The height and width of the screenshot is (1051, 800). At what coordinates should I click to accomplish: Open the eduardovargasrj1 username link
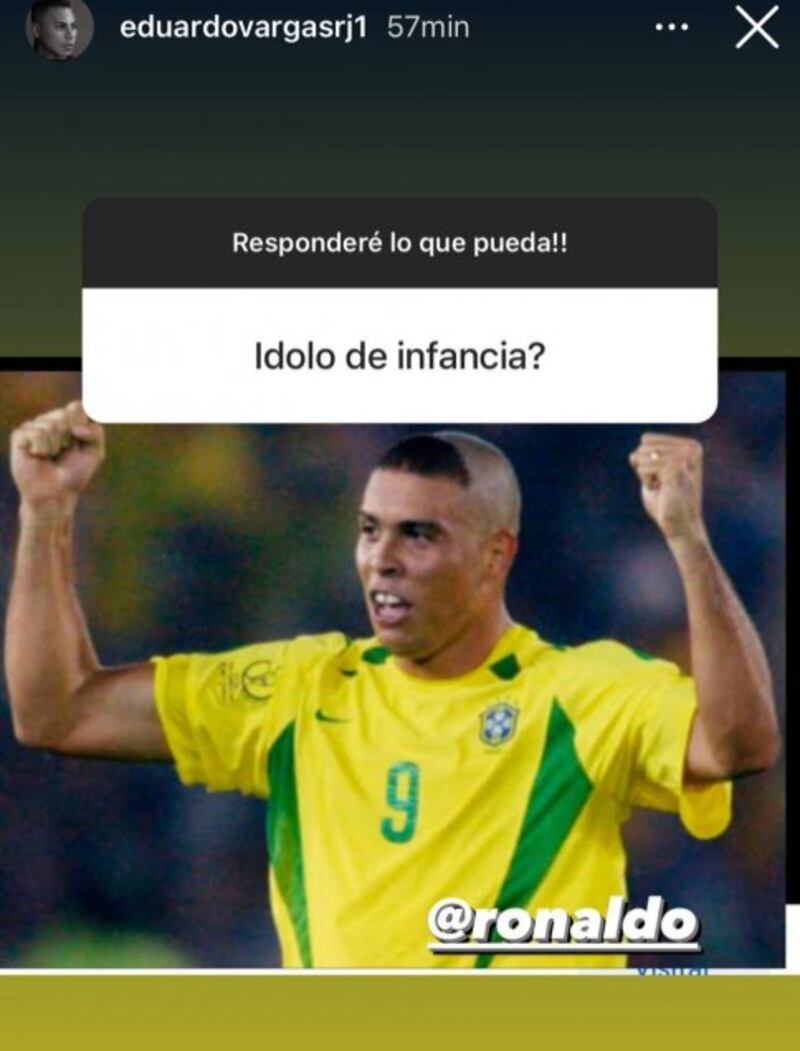(x=244, y=28)
